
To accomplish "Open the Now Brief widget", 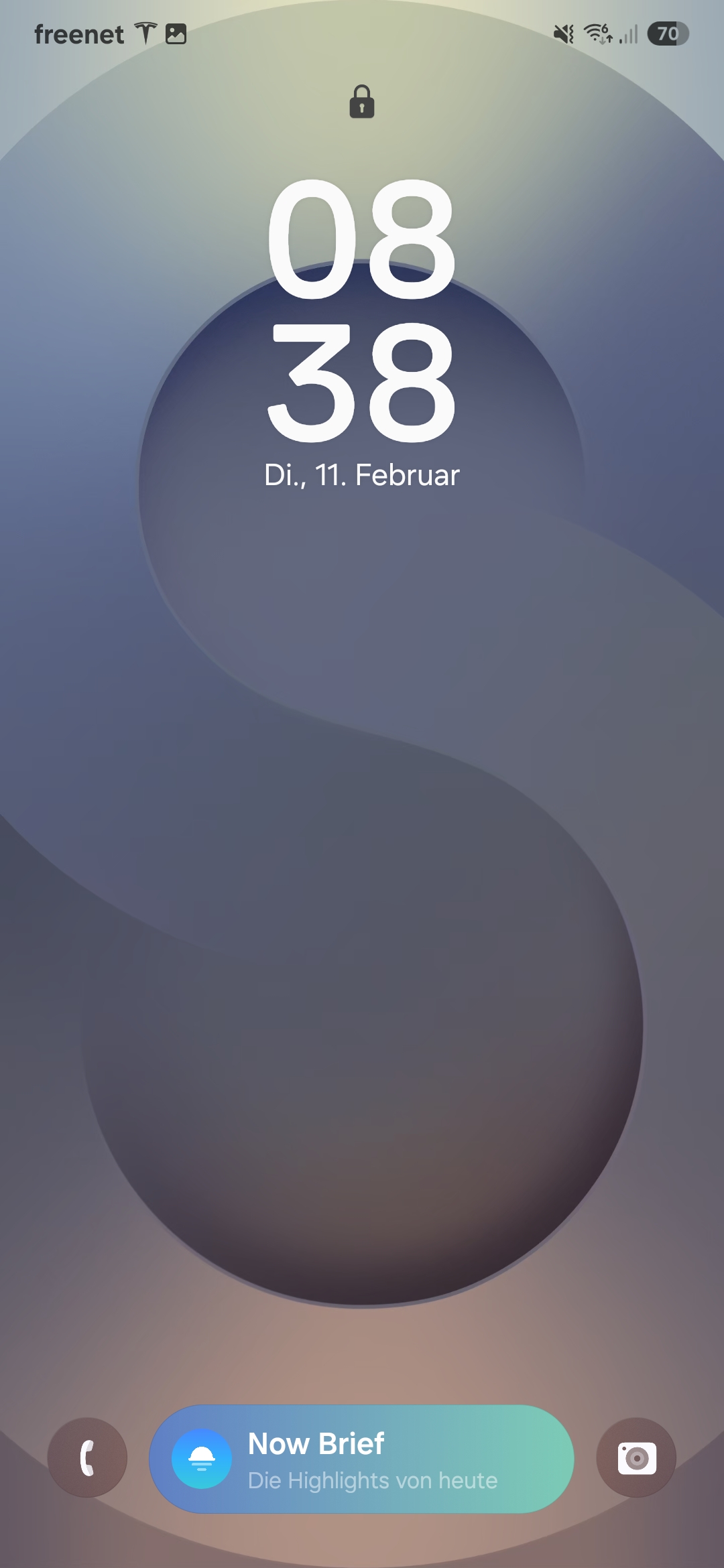I will pyautogui.click(x=361, y=1459).
